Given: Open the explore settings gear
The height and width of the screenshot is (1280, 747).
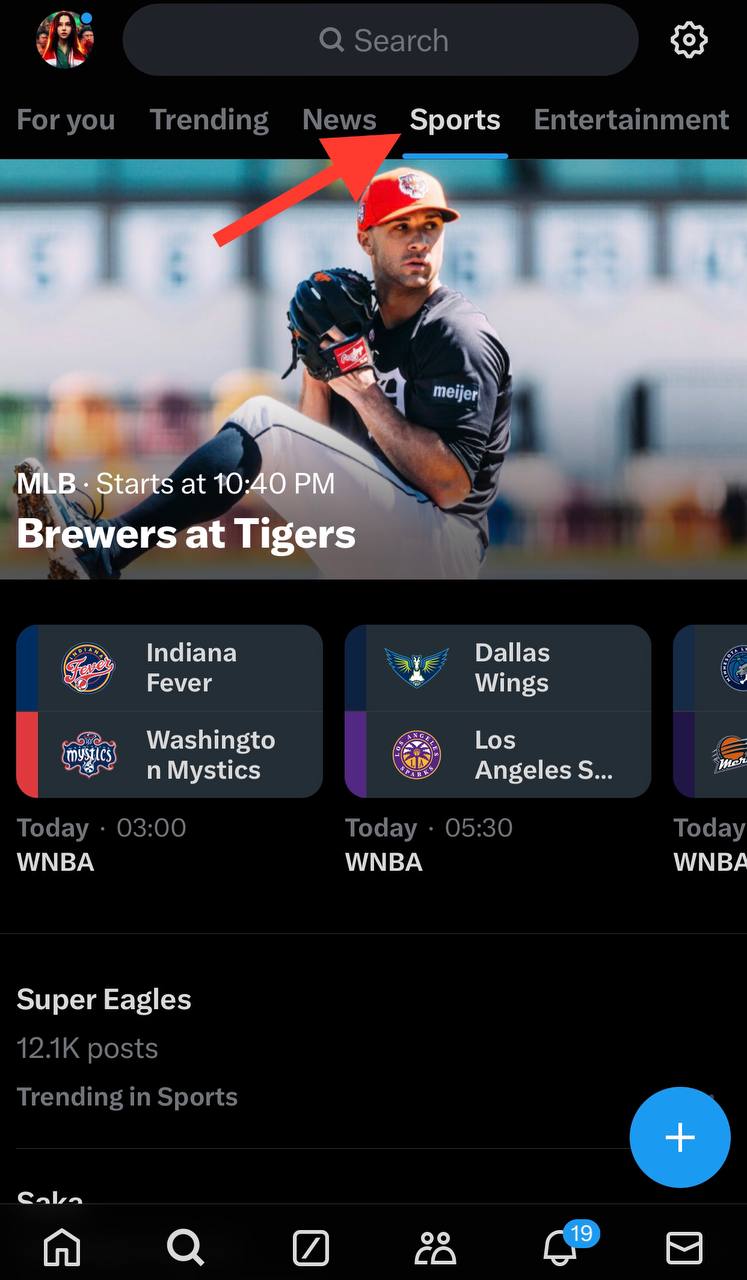Looking at the screenshot, I should [688, 40].
